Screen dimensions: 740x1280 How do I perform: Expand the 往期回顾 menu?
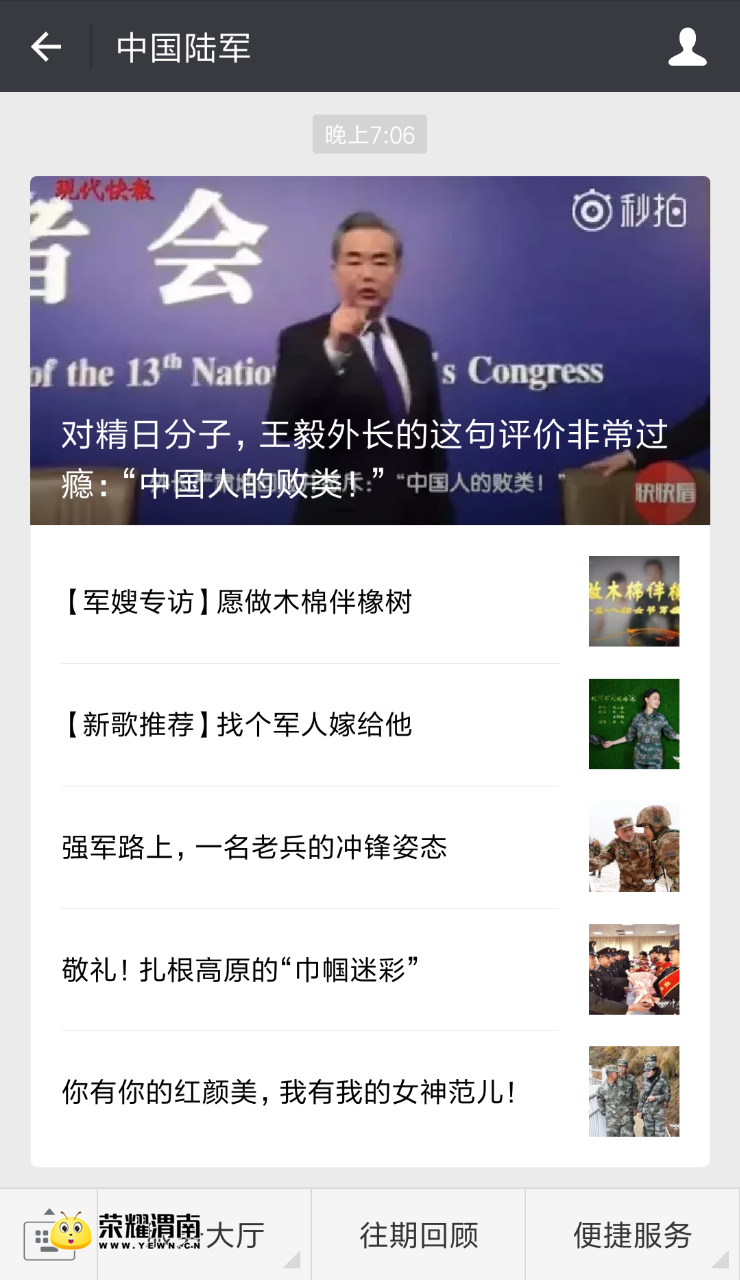418,1235
